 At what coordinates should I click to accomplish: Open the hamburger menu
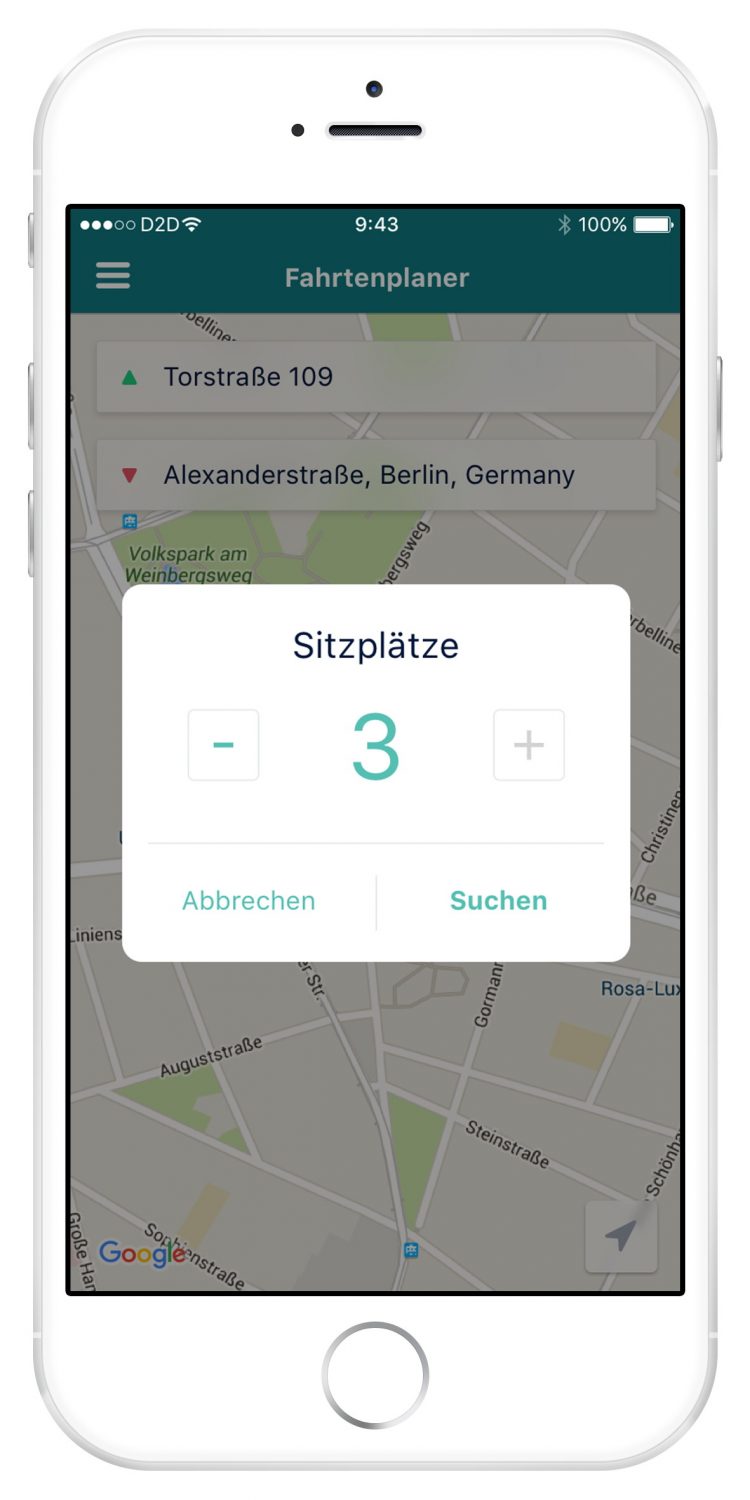tap(113, 276)
